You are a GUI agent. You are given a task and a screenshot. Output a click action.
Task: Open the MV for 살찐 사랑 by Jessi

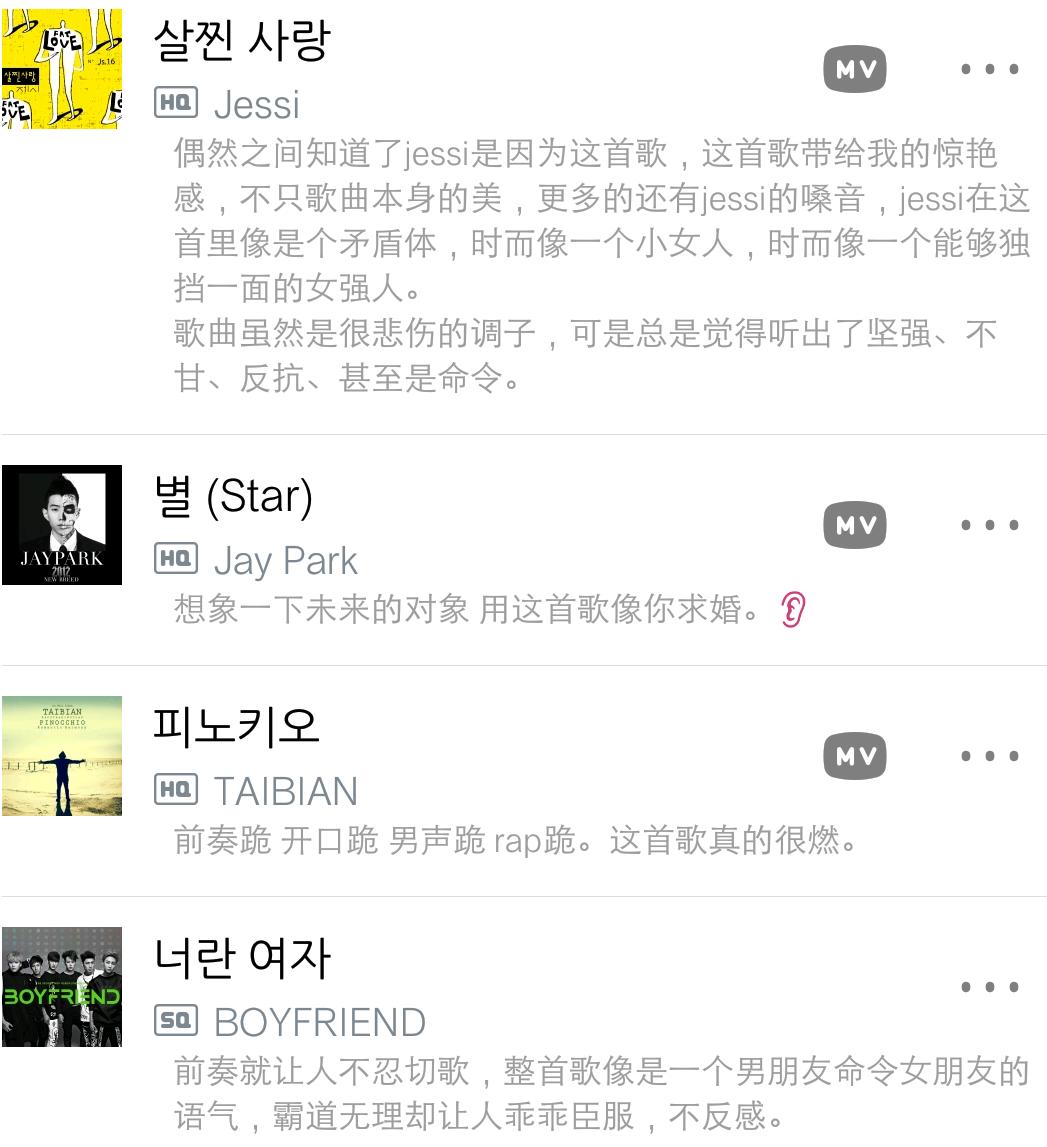tap(855, 69)
